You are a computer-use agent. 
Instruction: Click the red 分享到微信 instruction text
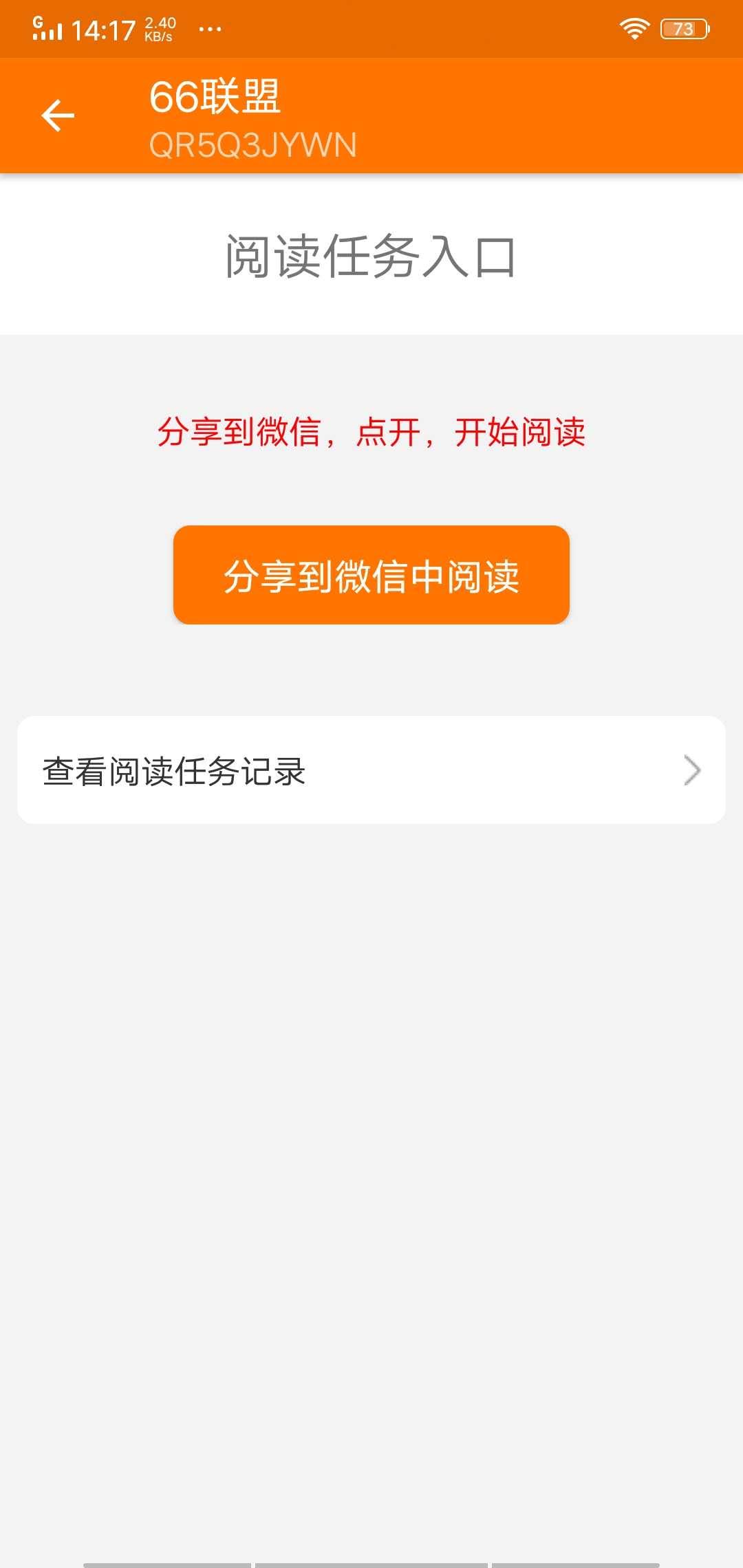pos(371,431)
